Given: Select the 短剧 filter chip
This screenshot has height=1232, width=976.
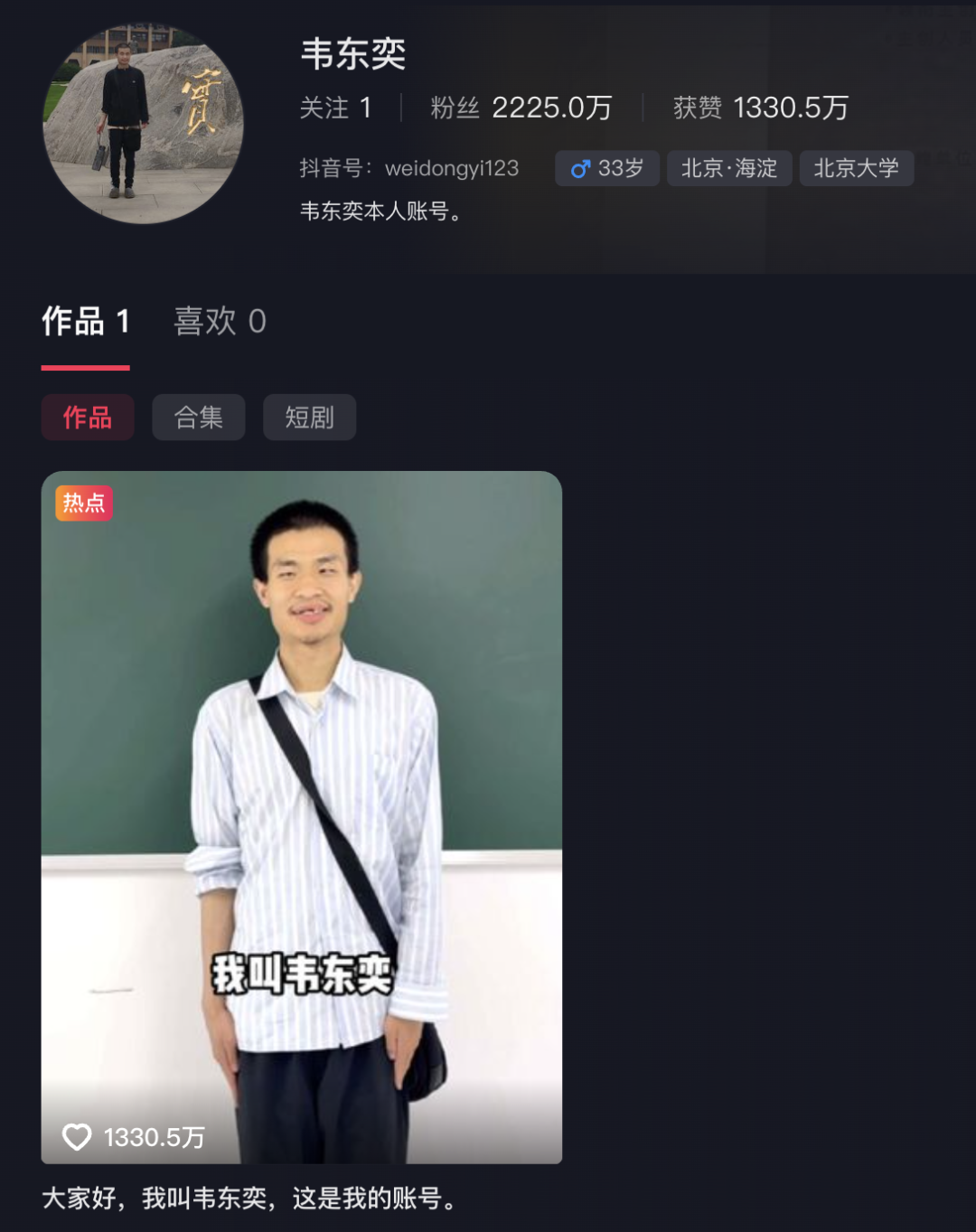Looking at the screenshot, I should click(x=309, y=418).
